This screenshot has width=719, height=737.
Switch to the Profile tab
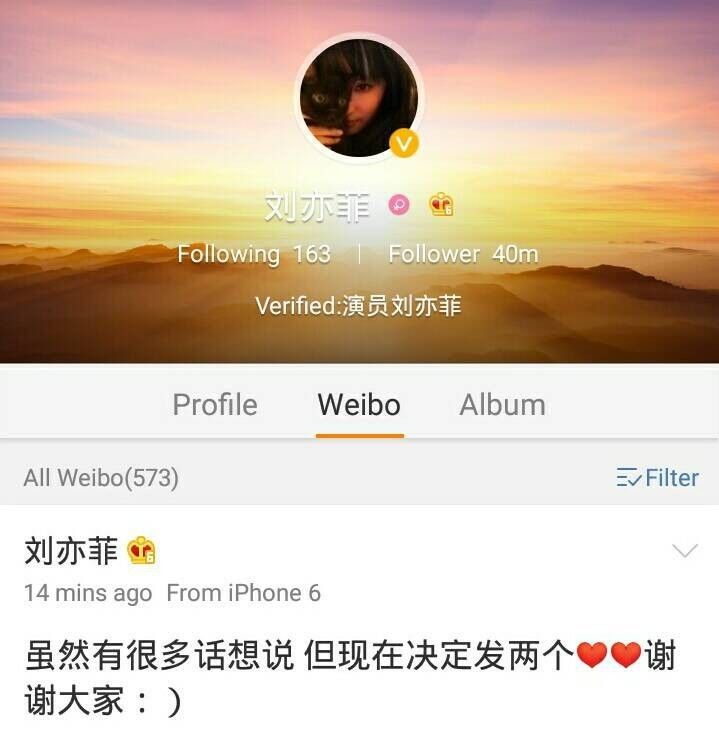[x=215, y=405]
